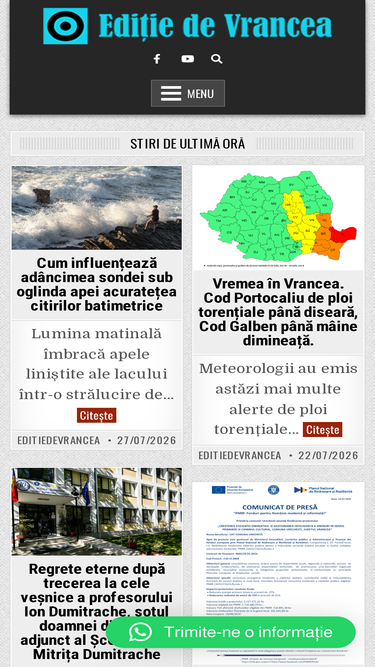Tap the search magnifier icon
The height and width of the screenshot is (667, 375).
[x=216, y=59]
